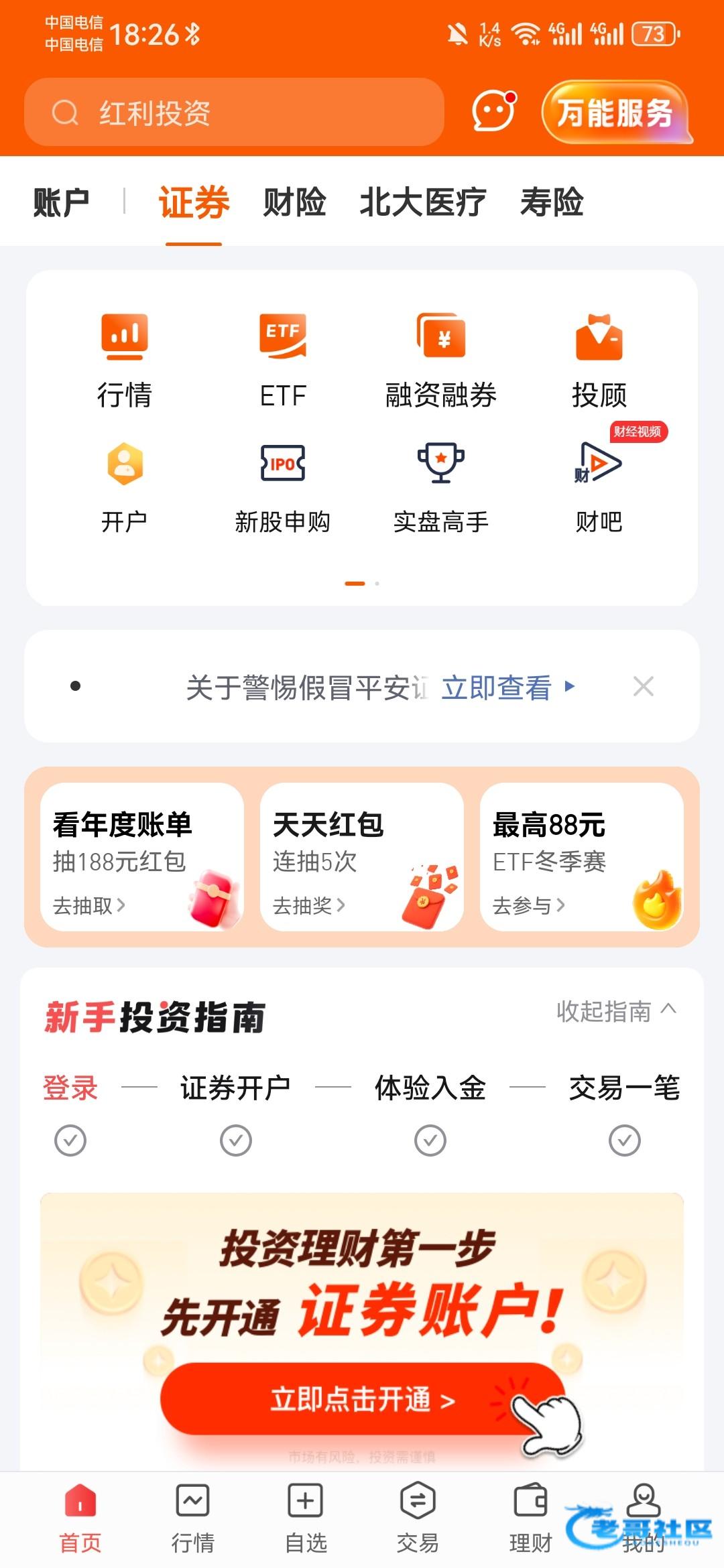Viewport: 724px width, 1568px height.
Task: Open the customer service chat icon
Action: tap(494, 111)
